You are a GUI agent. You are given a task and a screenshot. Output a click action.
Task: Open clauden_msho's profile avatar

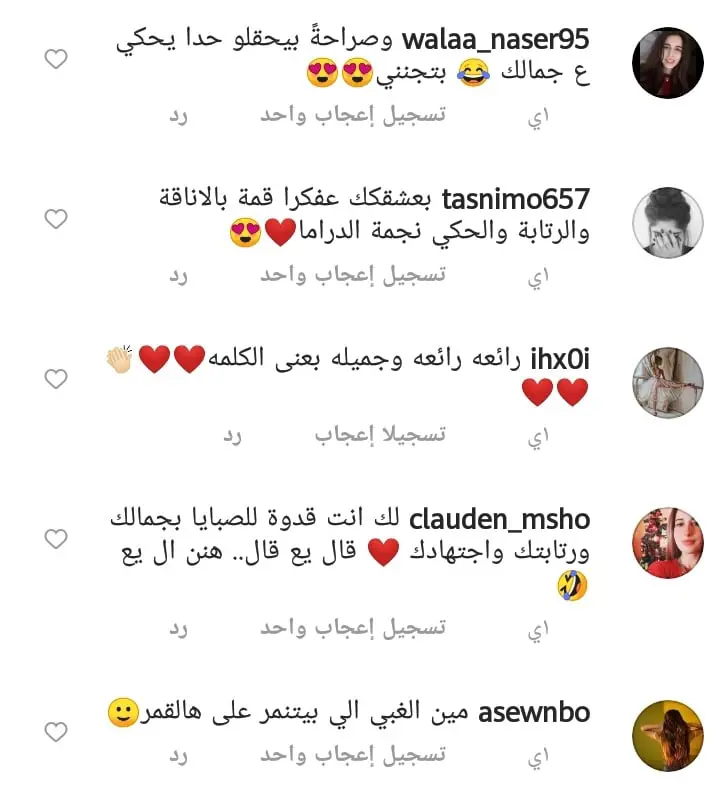pyautogui.click(x=669, y=543)
